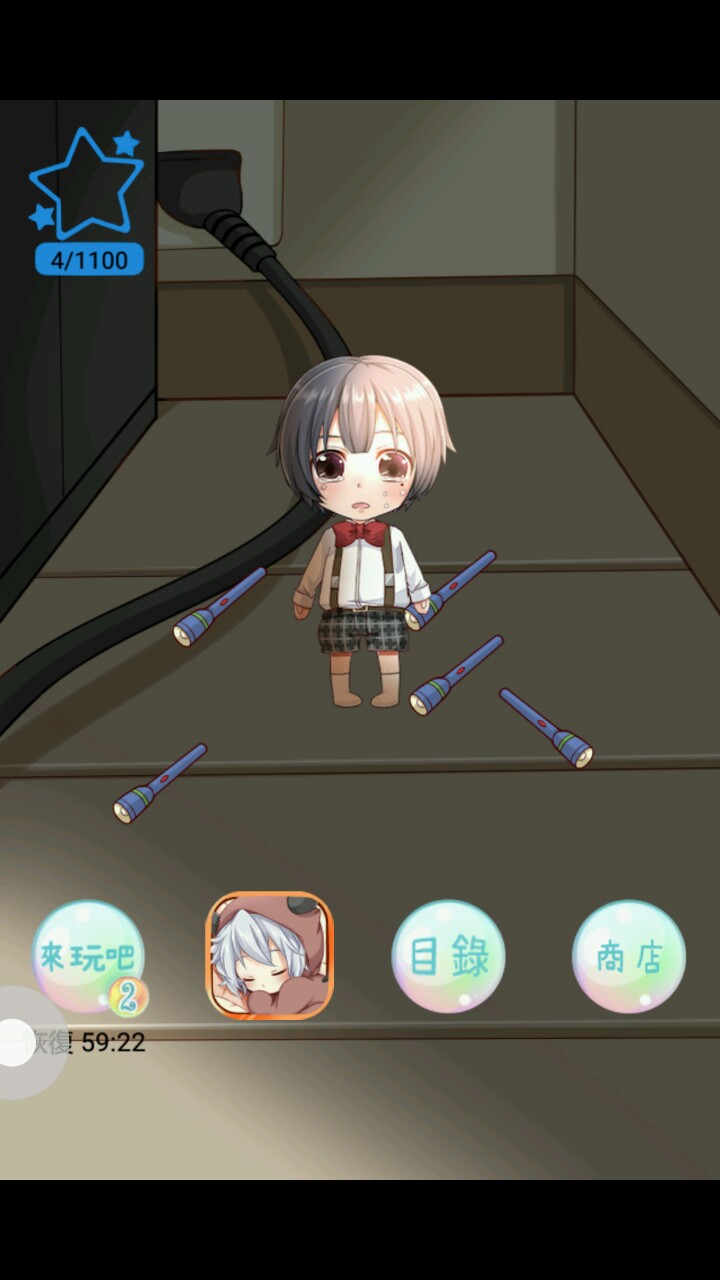
Task: Tap the 來玩吧 play bubble
Action: (x=88, y=956)
